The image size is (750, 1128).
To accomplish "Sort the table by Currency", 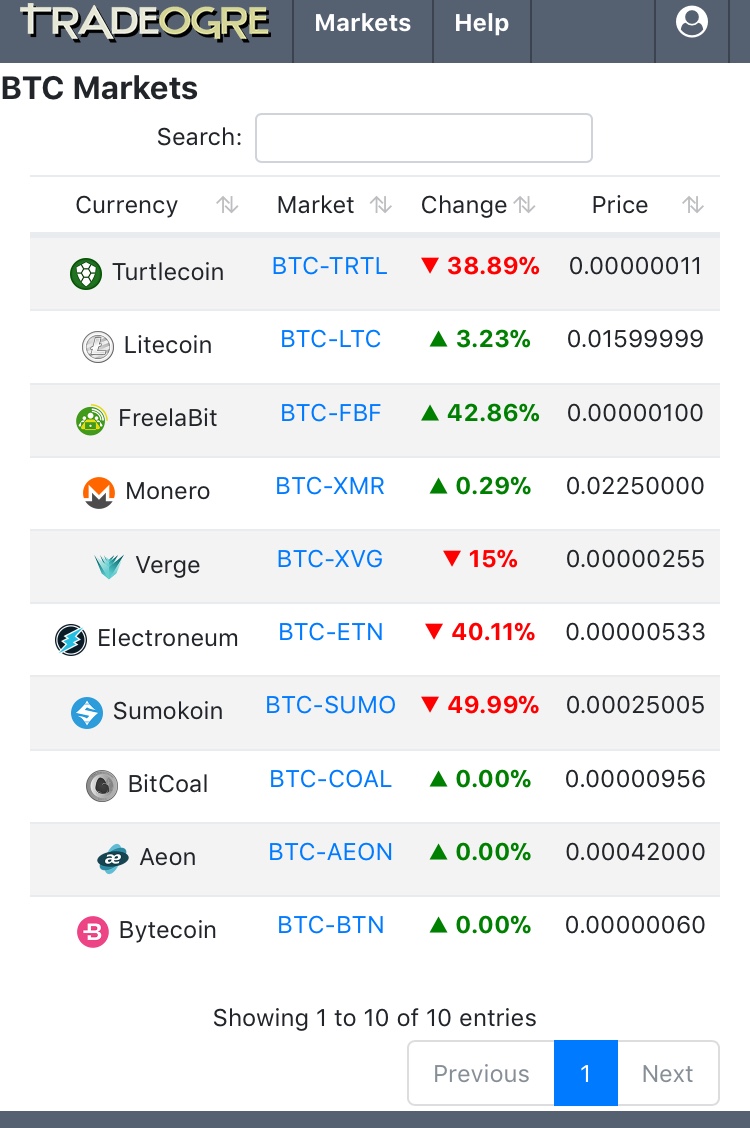I will [x=127, y=205].
